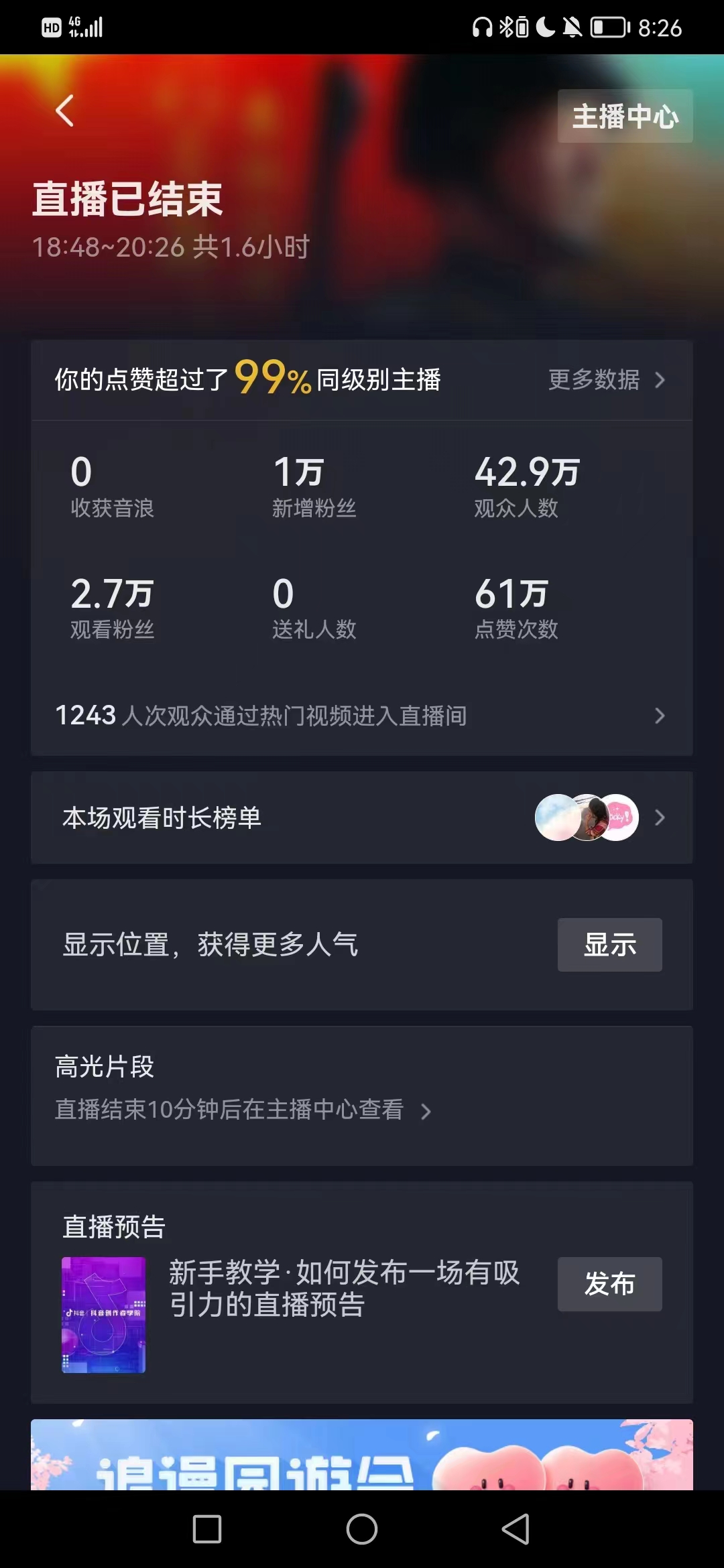This screenshot has height=1568, width=724.
Task: Open 本场观看时长榜单
Action: coord(362,818)
